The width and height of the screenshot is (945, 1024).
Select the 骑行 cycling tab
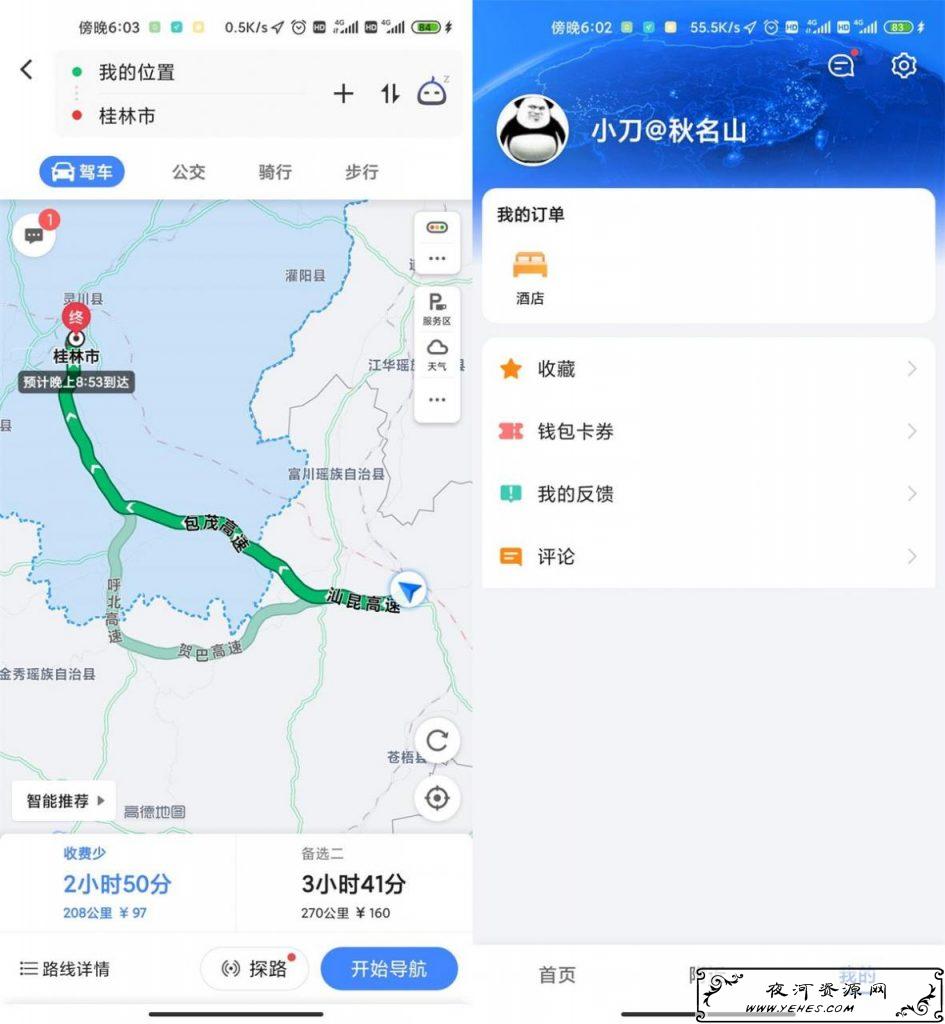275,172
